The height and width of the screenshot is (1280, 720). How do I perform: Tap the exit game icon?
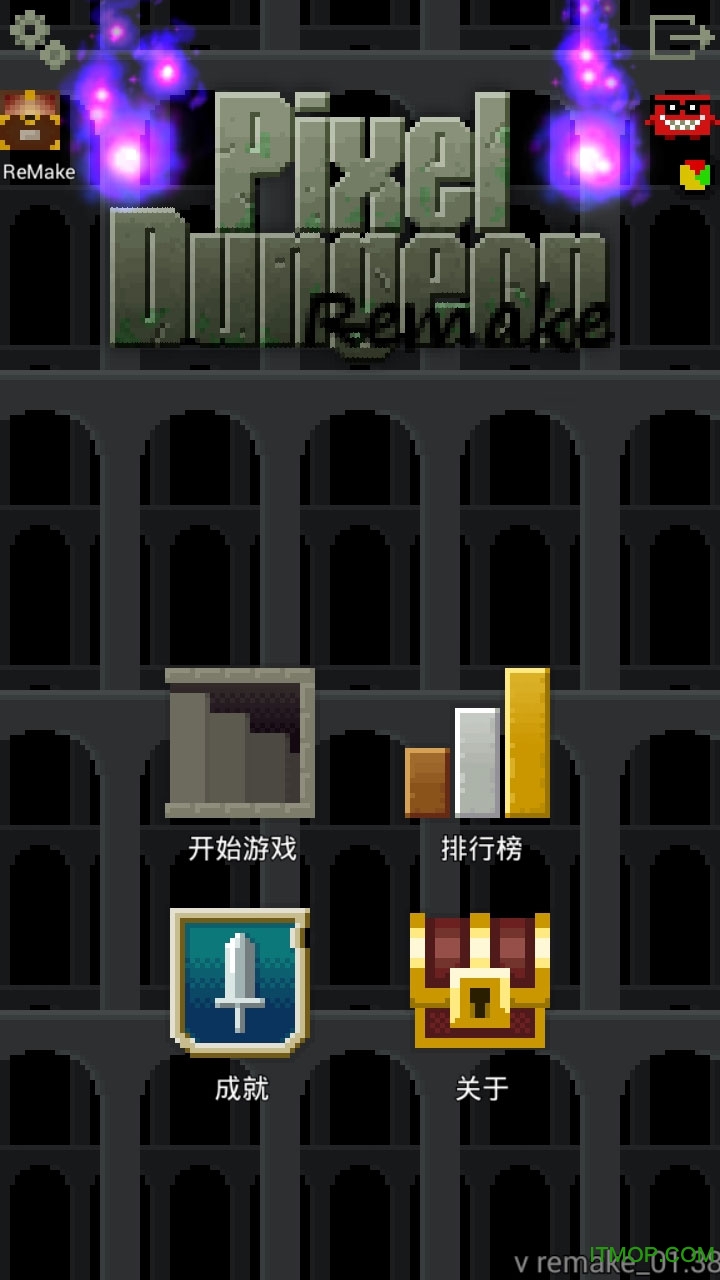[680, 38]
